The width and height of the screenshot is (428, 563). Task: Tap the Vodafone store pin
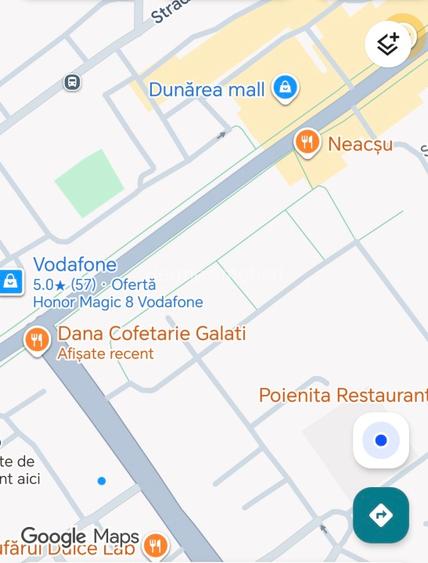click(11, 282)
